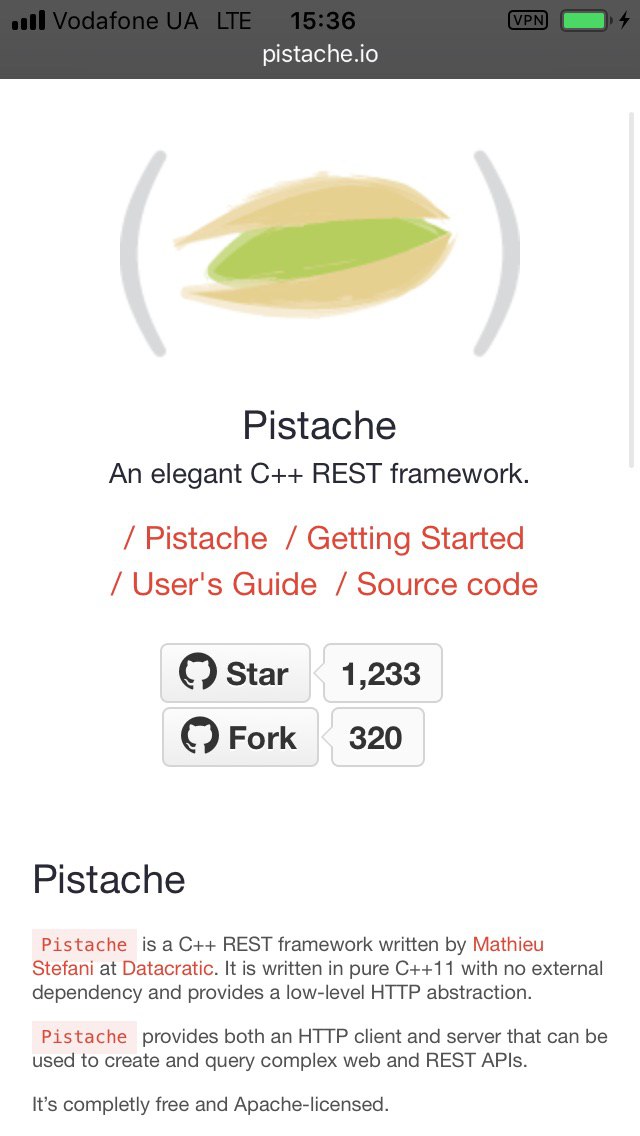
Task: Go to the Getting Started page
Action: click(405, 538)
